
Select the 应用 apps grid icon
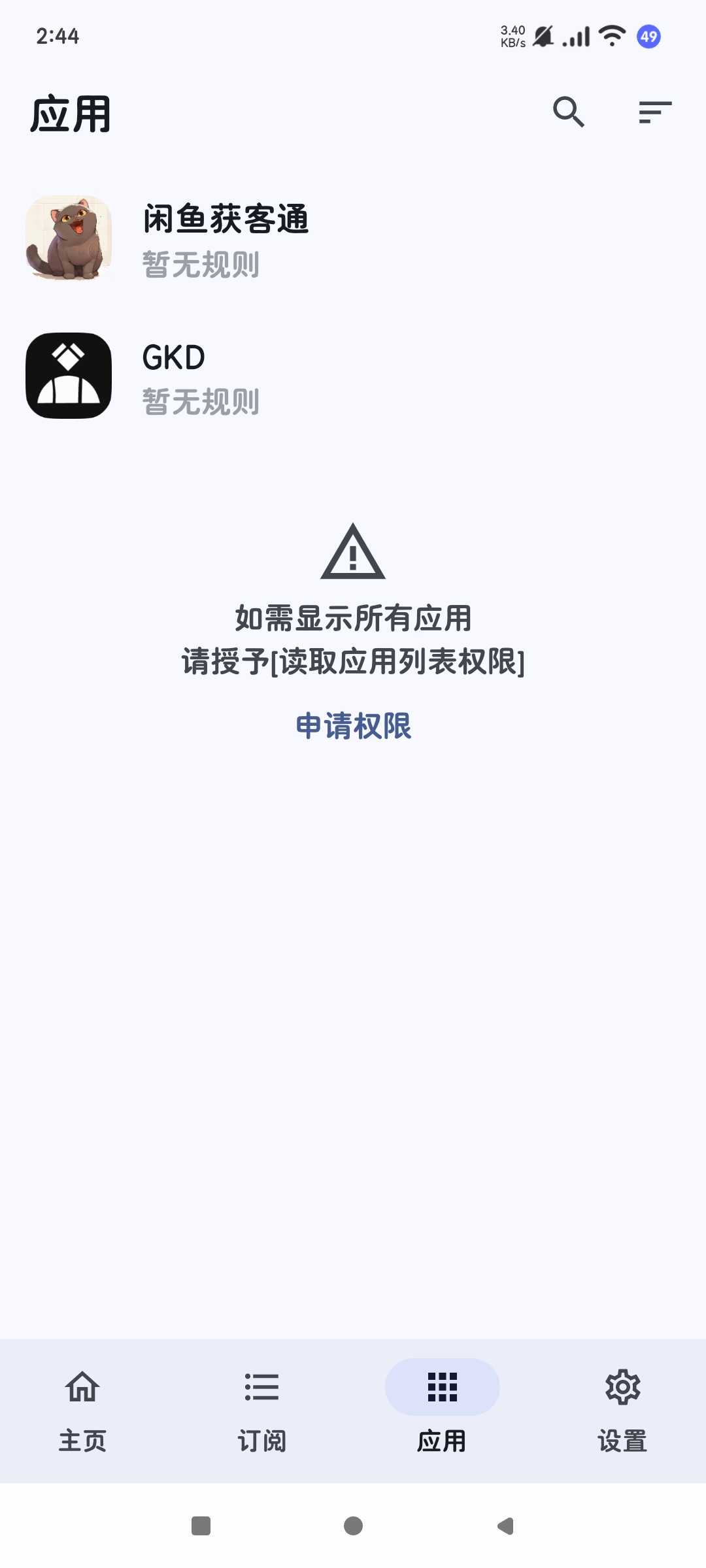(x=442, y=1388)
